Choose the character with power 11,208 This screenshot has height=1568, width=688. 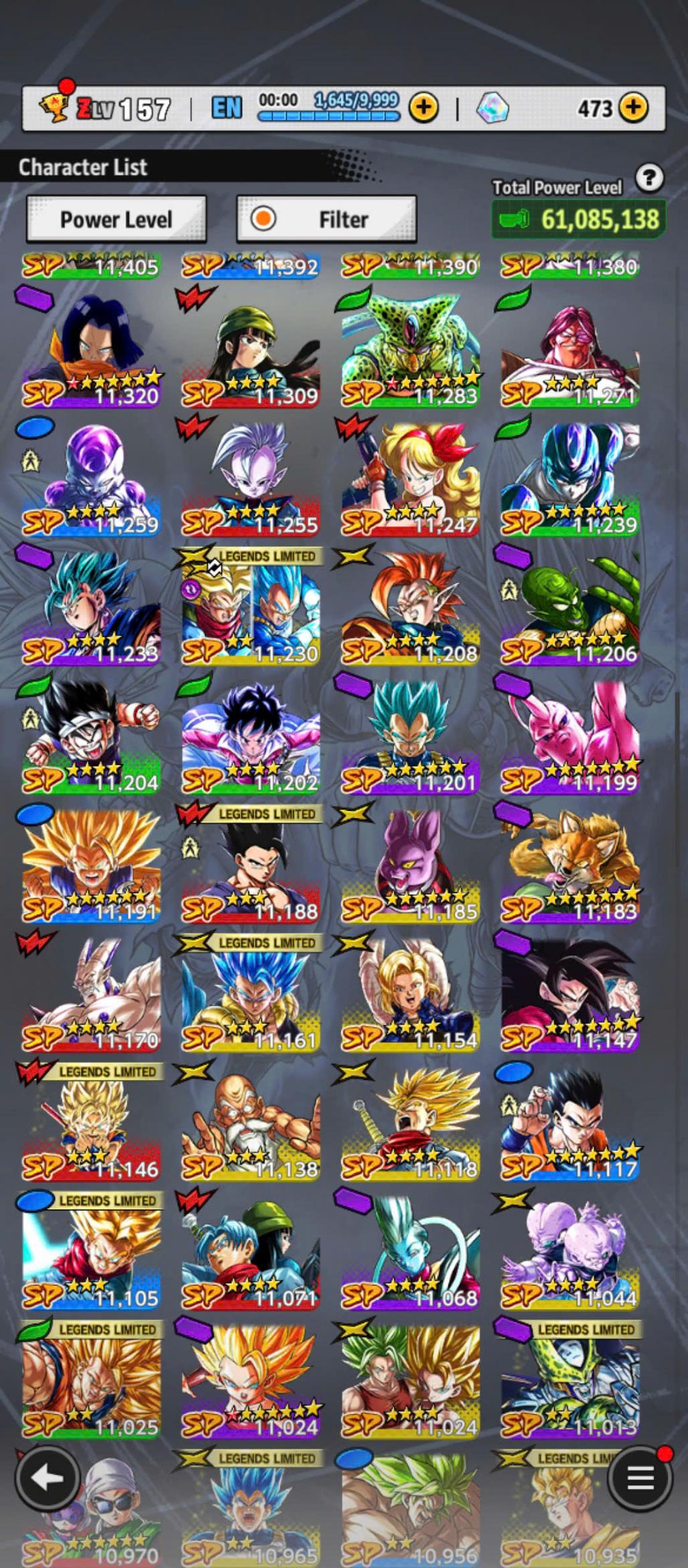410,606
